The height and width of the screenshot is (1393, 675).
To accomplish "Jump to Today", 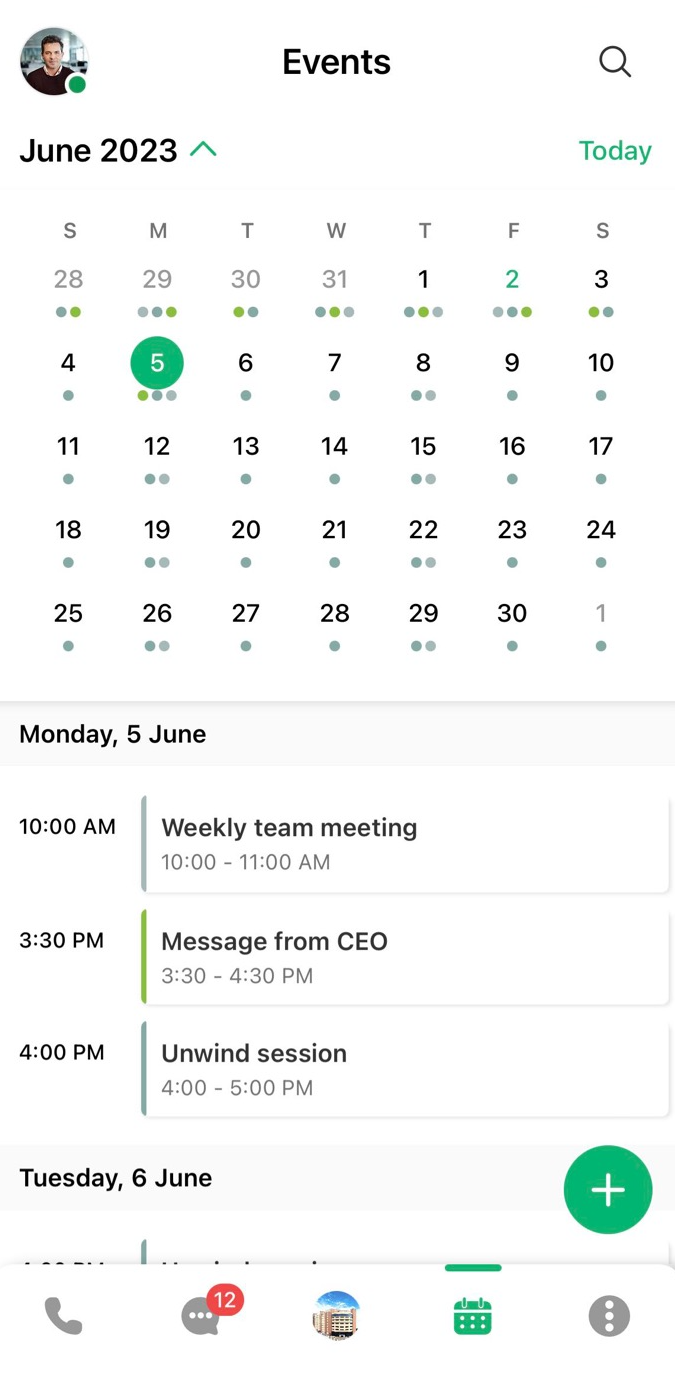I will [x=615, y=151].
